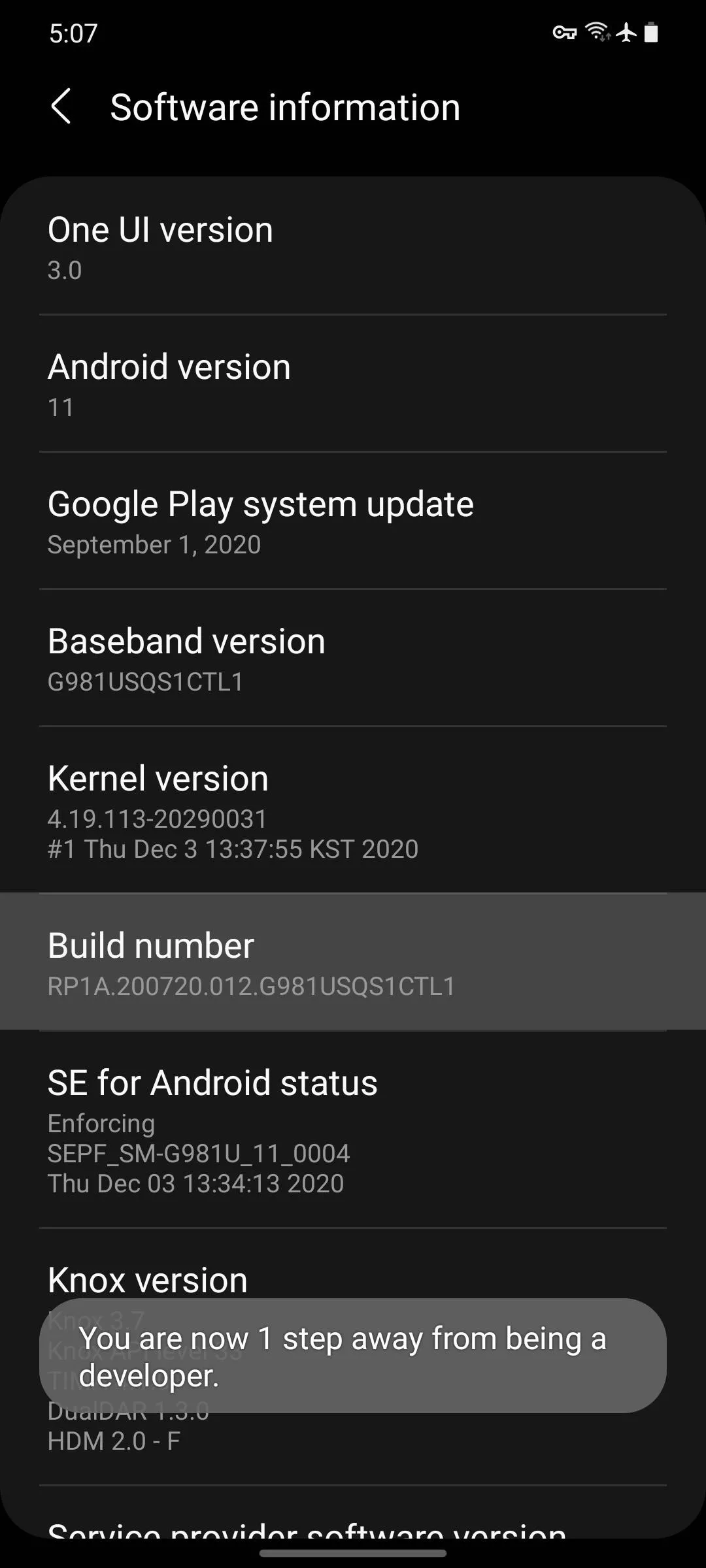Tap the Android version row

[x=353, y=384]
